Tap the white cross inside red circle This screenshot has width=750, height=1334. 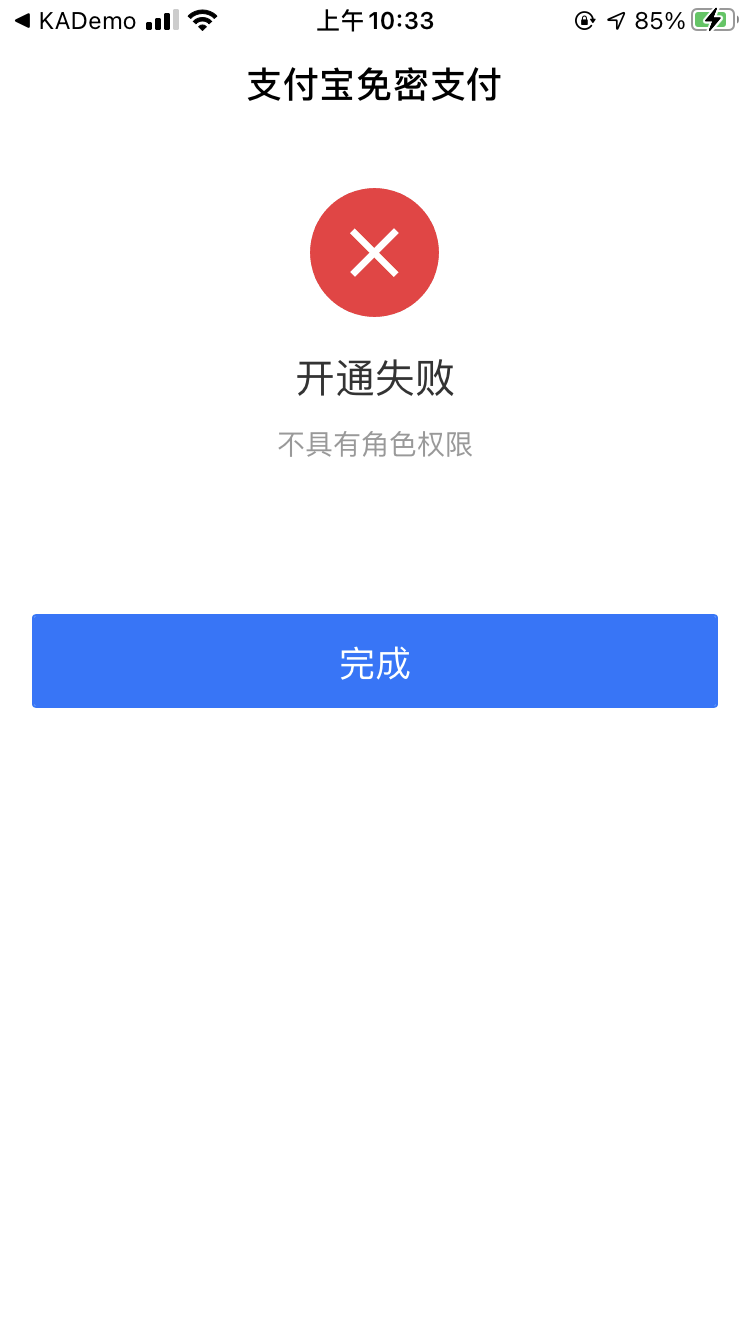click(x=375, y=252)
